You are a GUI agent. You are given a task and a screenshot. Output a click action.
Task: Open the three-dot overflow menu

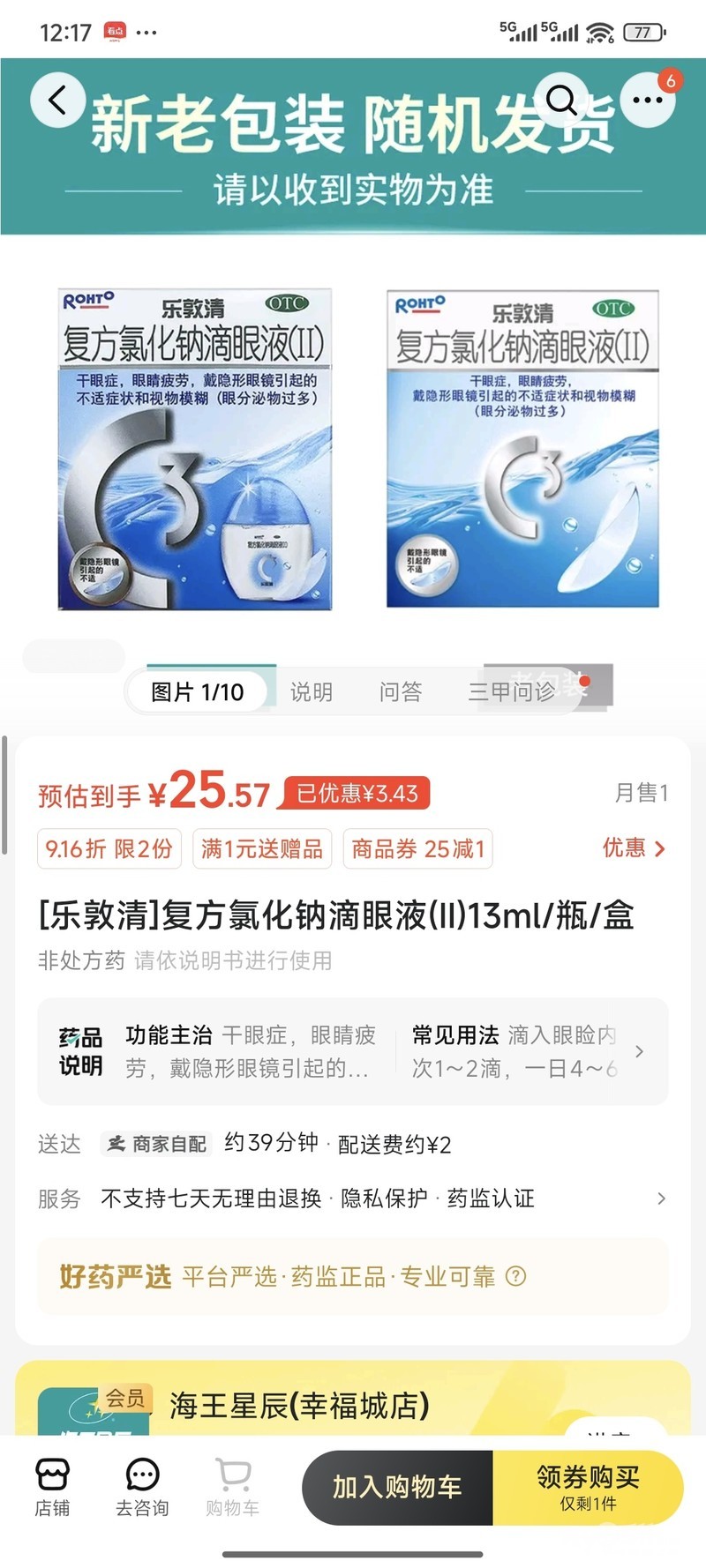648,100
